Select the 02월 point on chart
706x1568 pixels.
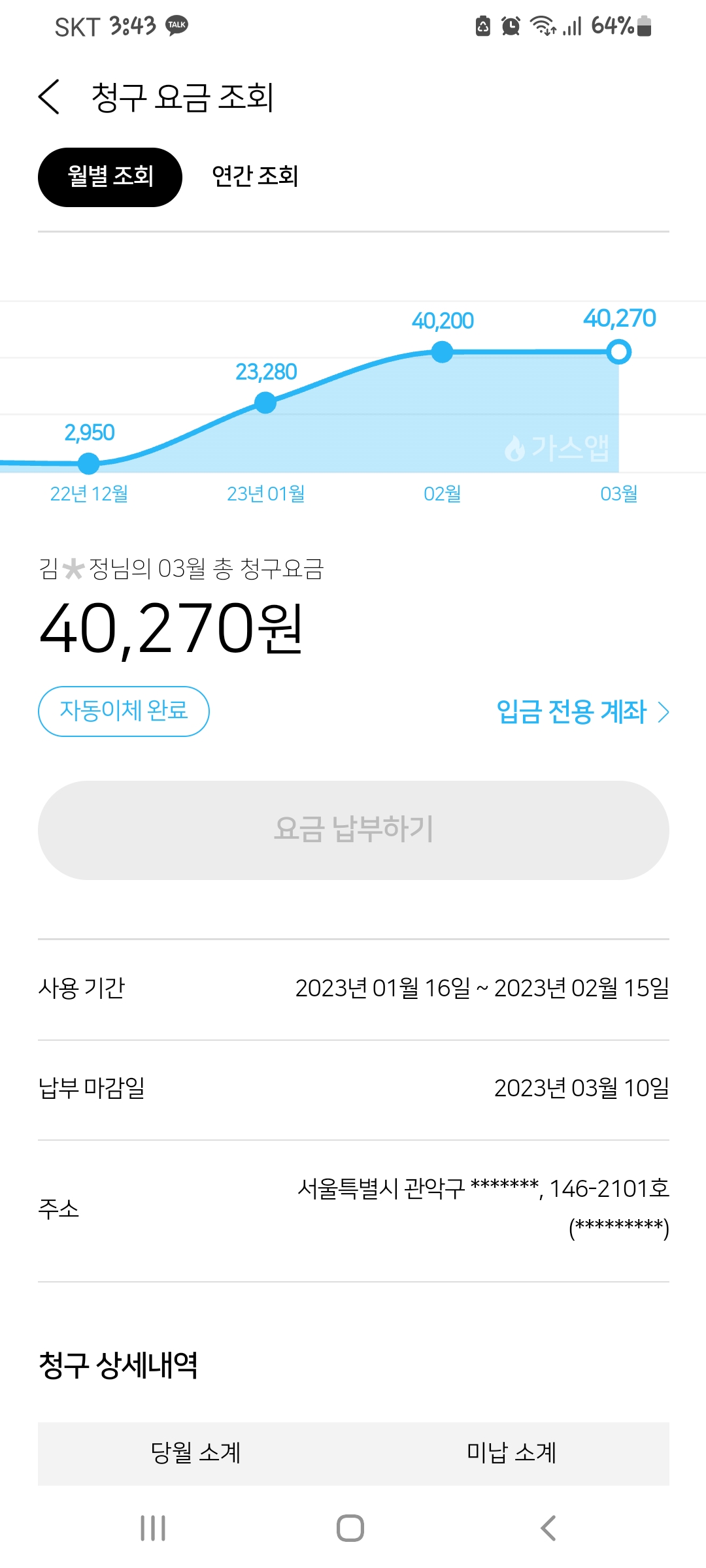pos(443,352)
